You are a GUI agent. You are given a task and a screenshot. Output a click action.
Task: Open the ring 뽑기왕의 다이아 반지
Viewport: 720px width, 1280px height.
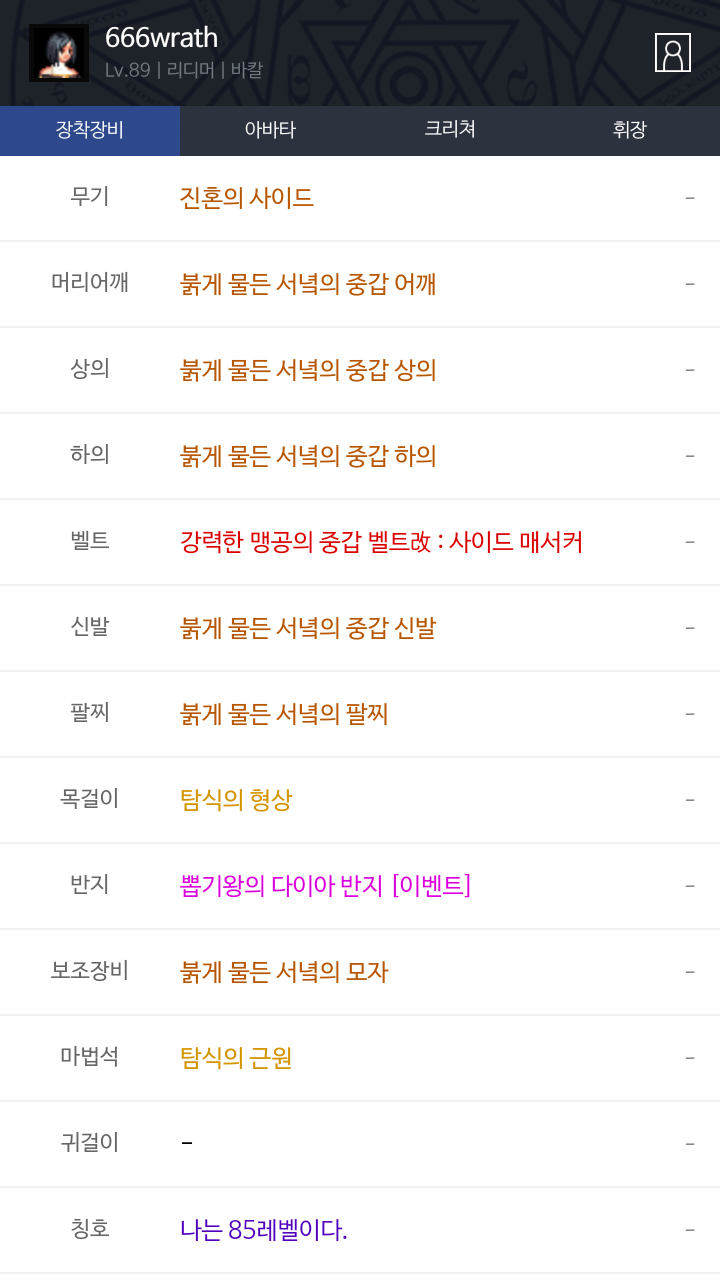[325, 886]
